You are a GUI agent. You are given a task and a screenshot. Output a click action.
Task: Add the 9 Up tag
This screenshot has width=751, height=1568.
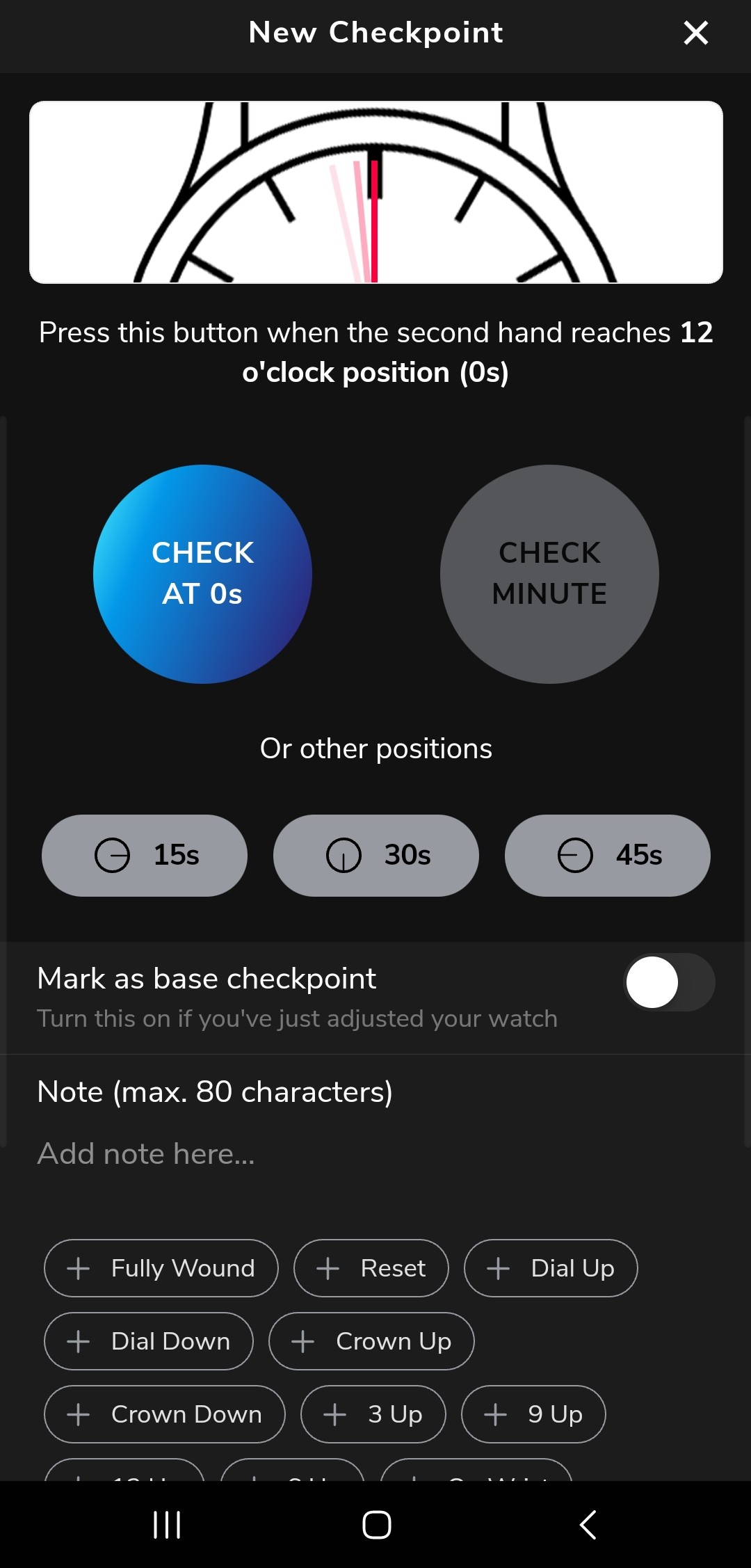coord(533,1414)
